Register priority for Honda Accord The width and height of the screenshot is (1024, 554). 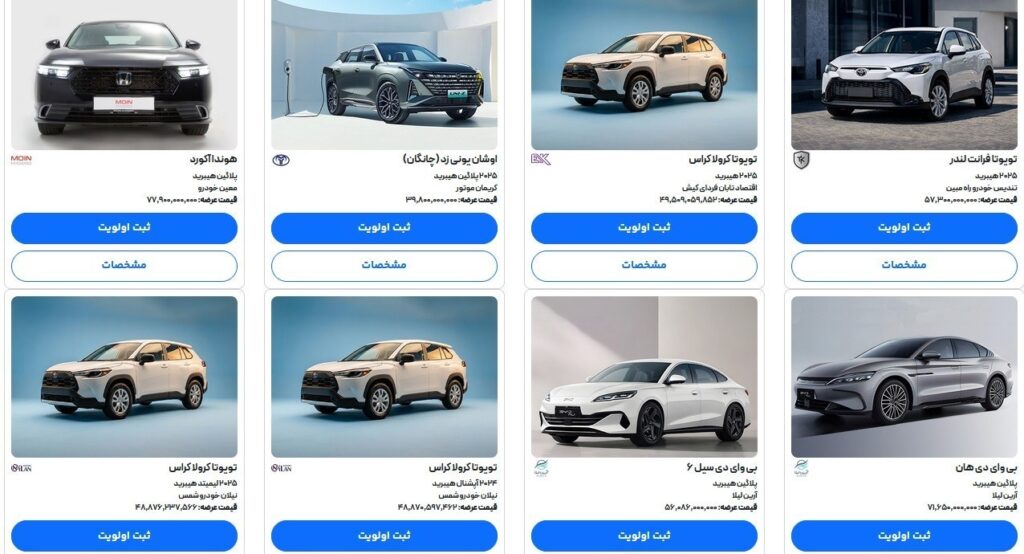click(124, 228)
